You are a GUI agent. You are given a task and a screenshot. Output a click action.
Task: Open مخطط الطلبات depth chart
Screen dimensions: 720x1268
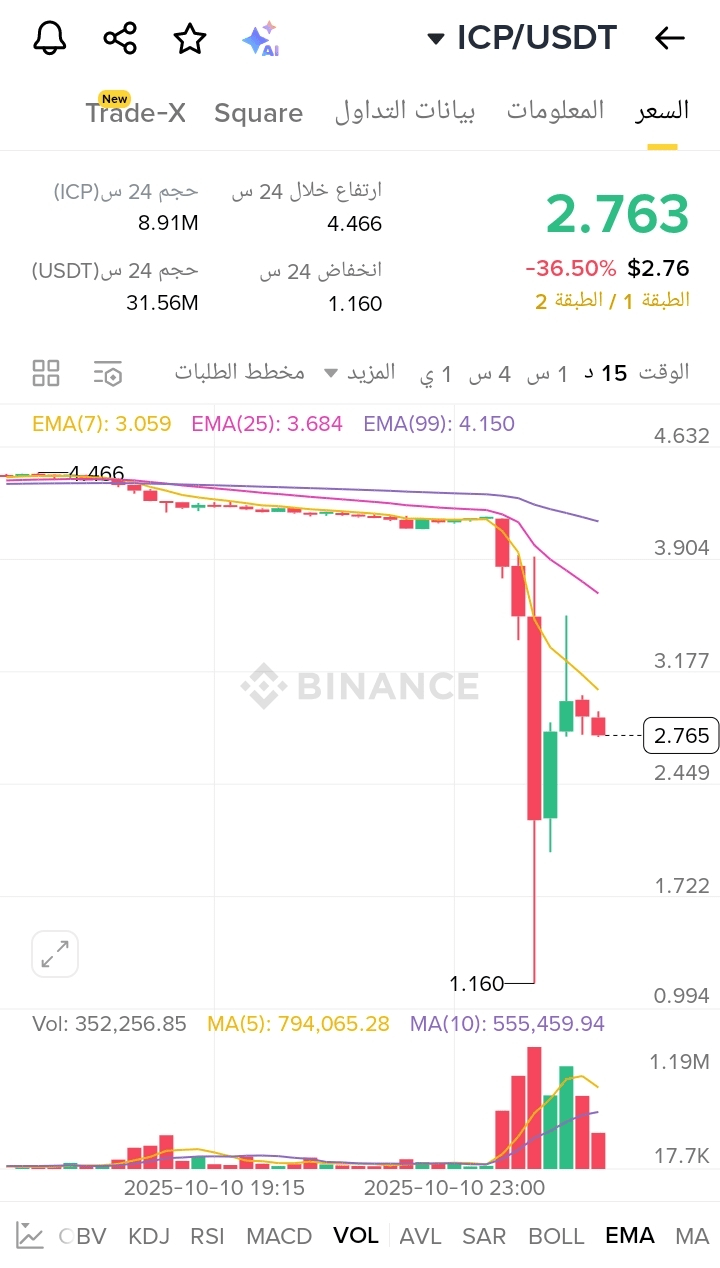tap(240, 373)
